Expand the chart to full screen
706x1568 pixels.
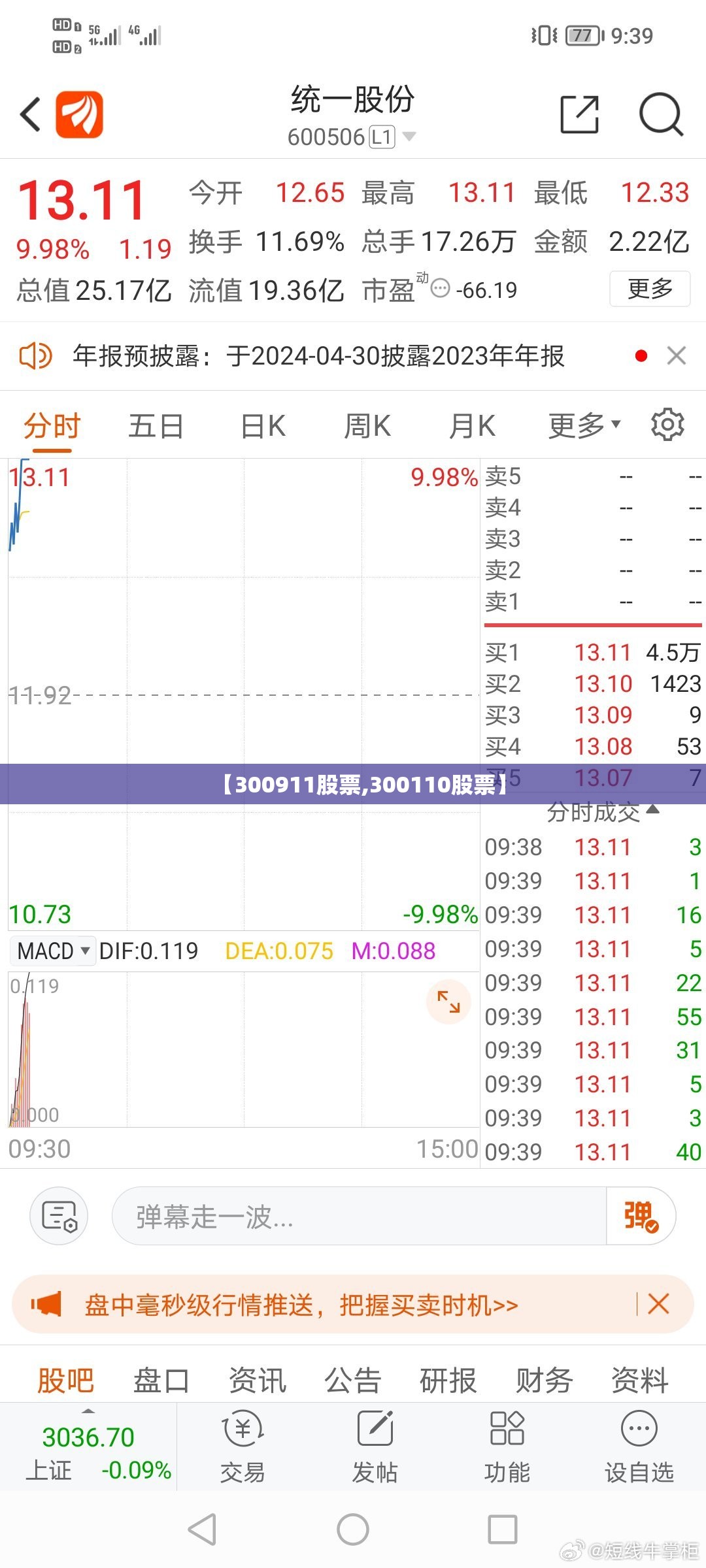coord(448,1002)
